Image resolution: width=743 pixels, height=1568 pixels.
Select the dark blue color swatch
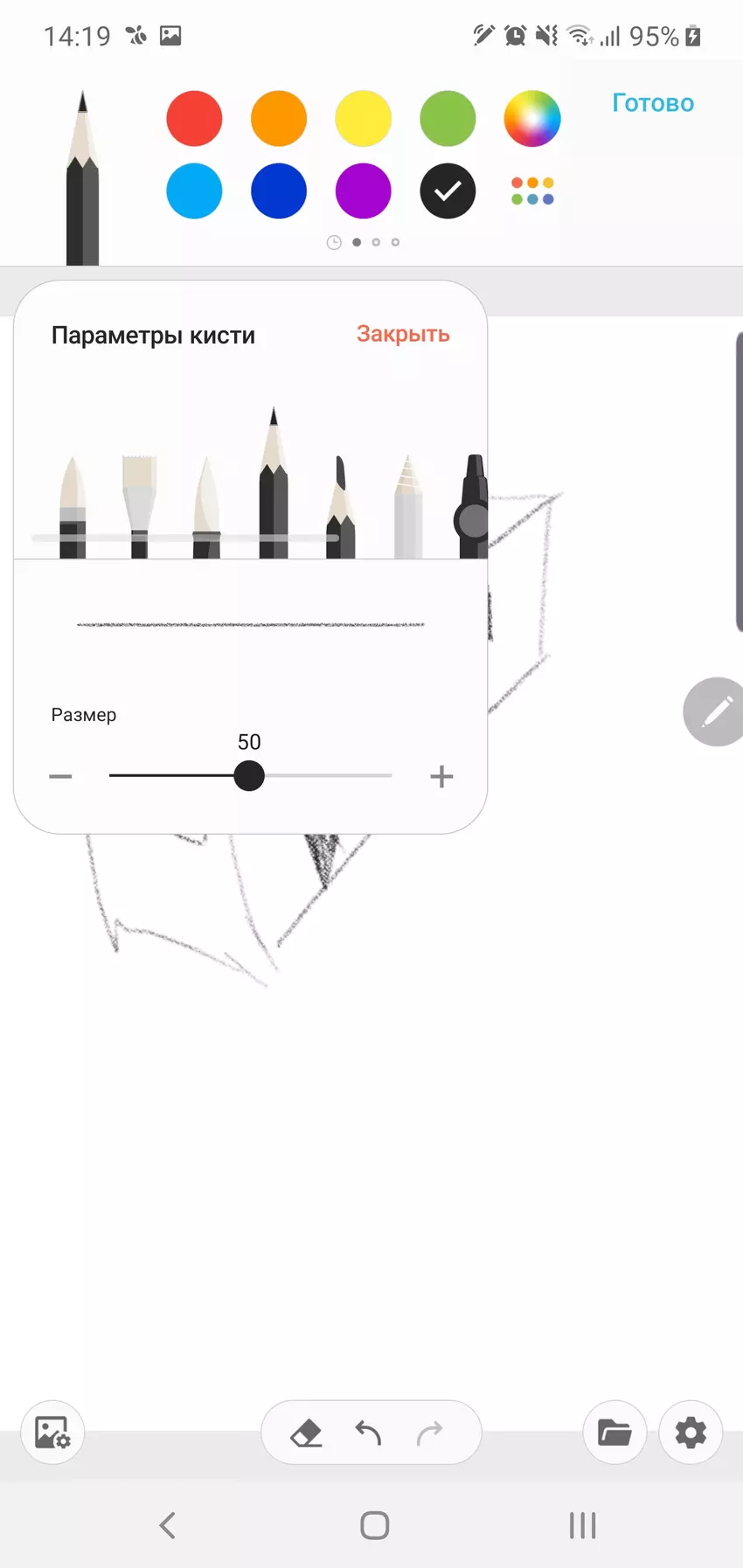[279, 191]
